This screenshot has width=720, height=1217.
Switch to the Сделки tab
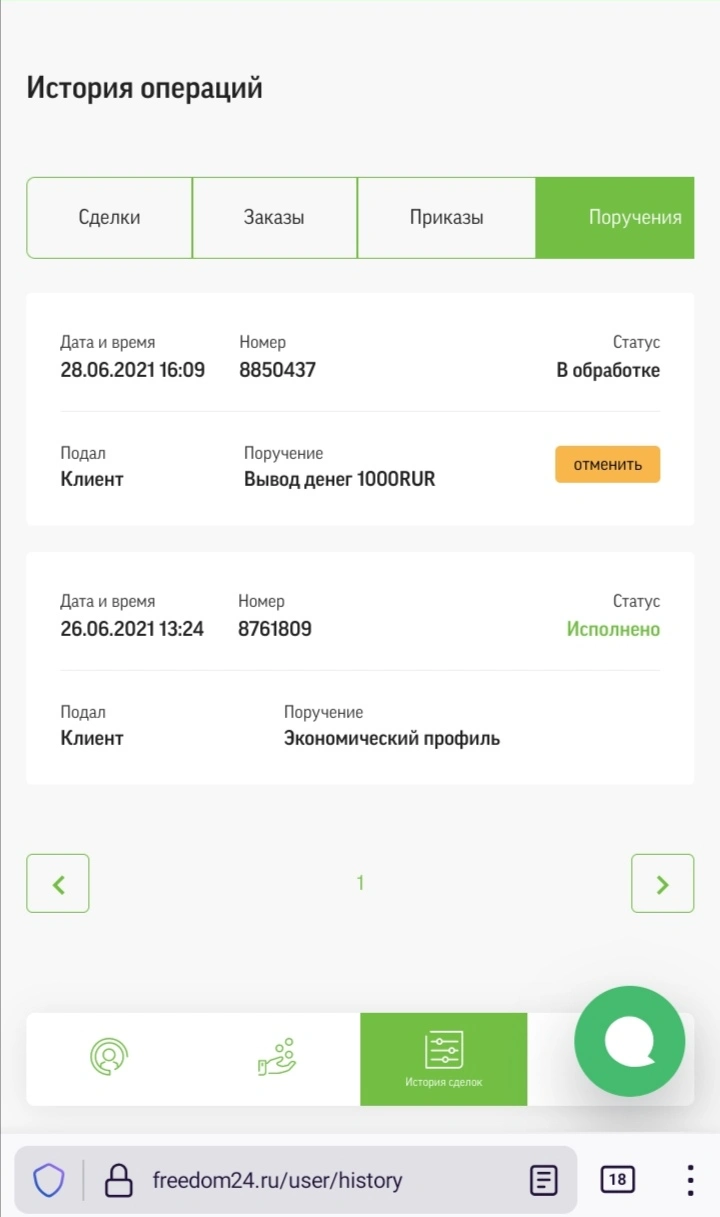109,218
